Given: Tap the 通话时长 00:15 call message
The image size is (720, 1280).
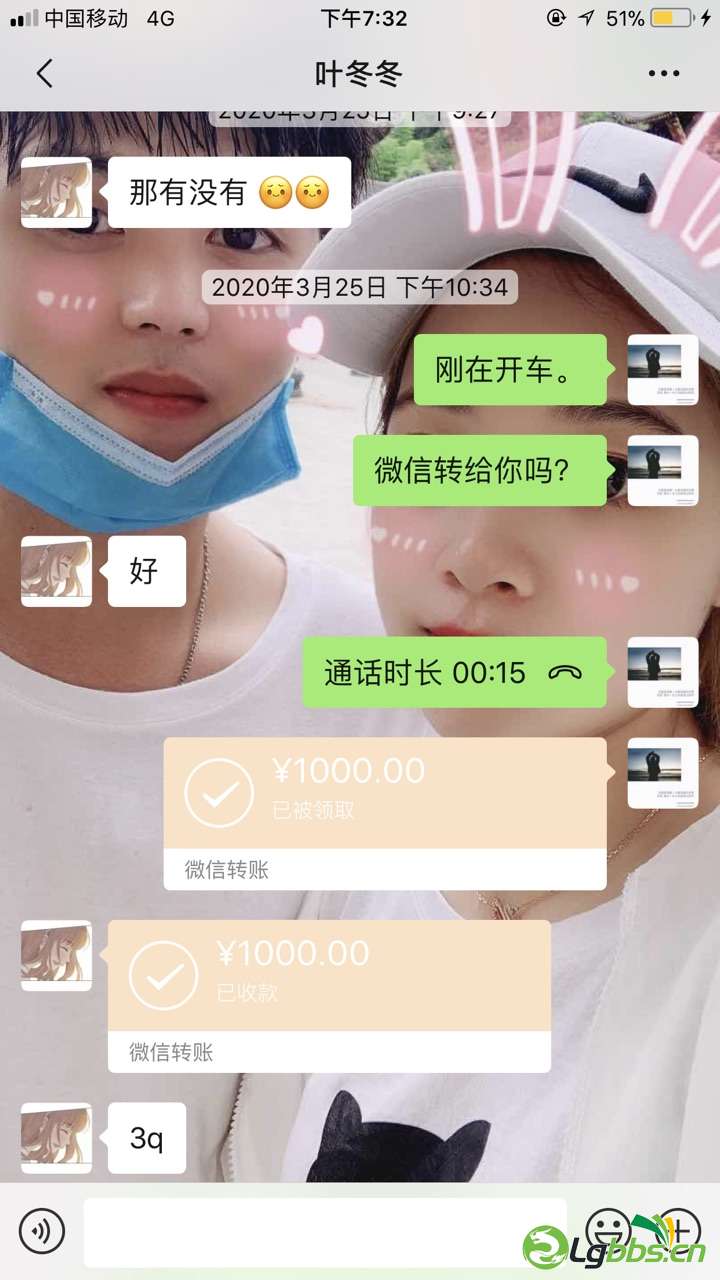Looking at the screenshot, I should 454,672.
